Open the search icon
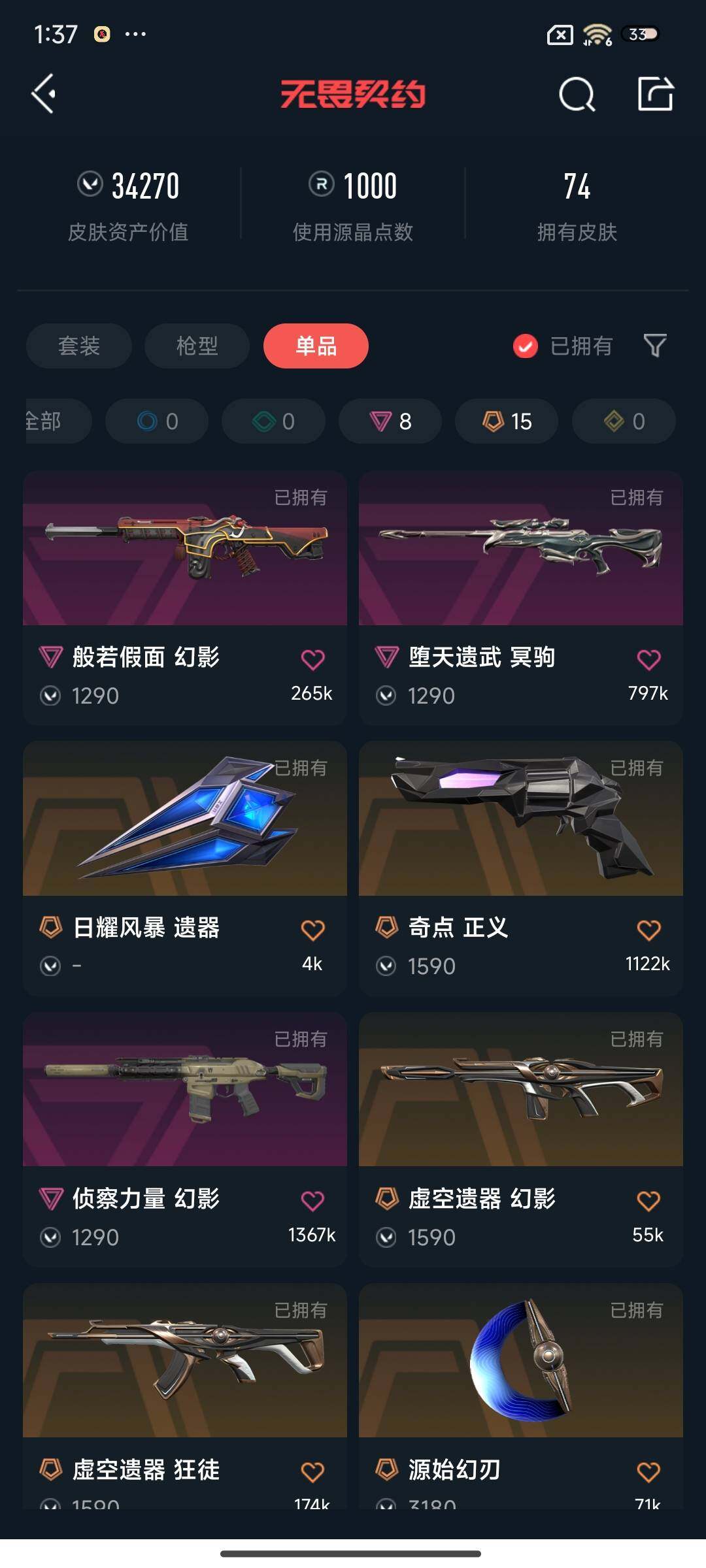The image size is (706, 1568). (577, 95)
